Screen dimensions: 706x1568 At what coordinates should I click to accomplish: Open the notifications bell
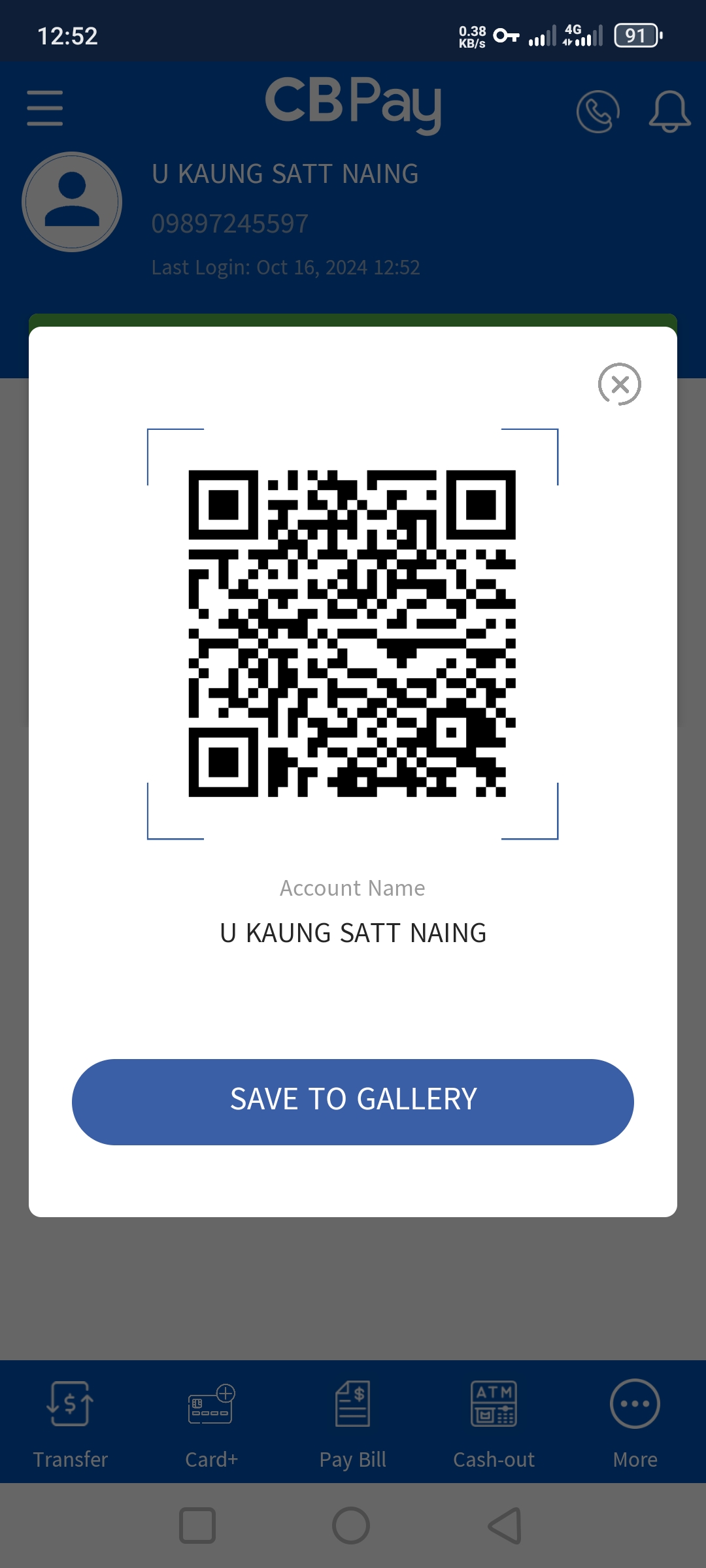click(669, 111)
